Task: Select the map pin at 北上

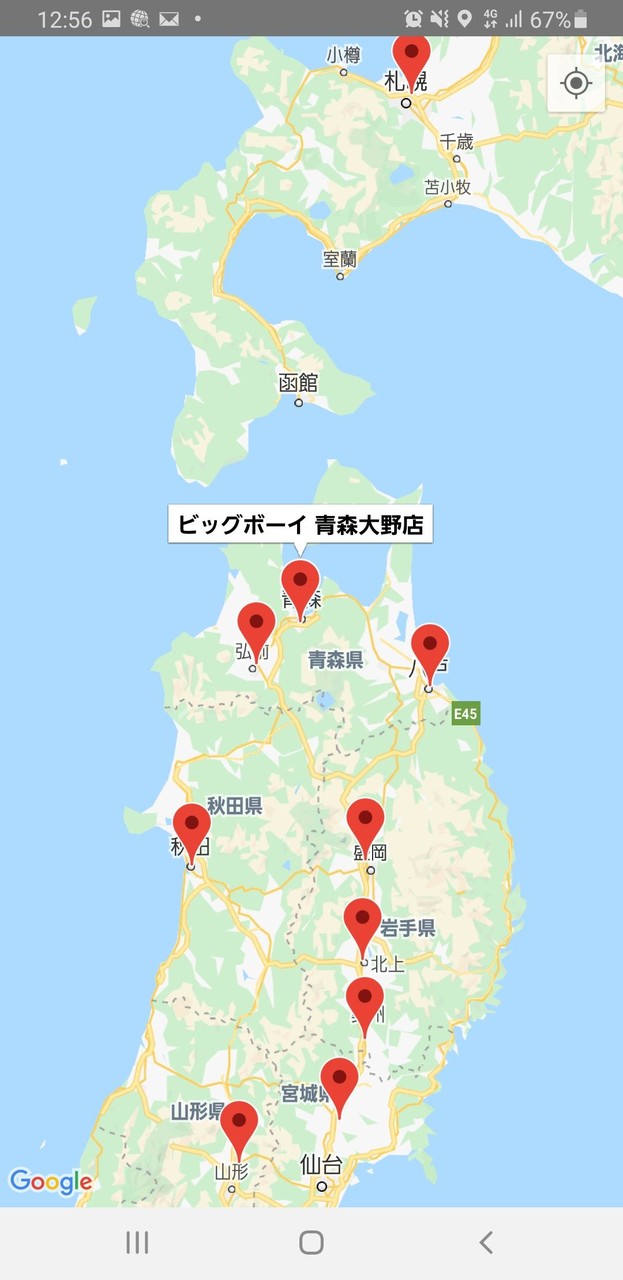Action: (363, 921)
